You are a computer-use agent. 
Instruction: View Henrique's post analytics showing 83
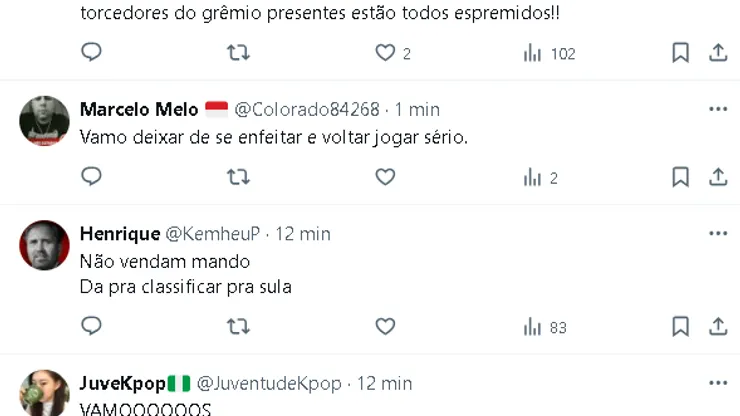tap(545, 327)
